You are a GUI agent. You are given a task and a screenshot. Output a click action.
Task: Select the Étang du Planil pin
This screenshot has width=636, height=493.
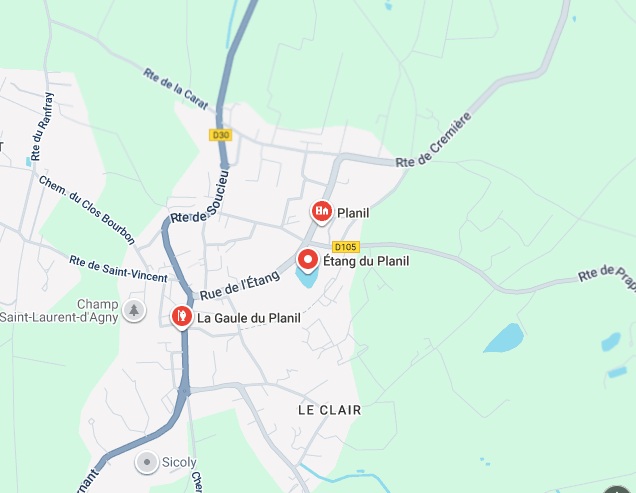[308, 261]
